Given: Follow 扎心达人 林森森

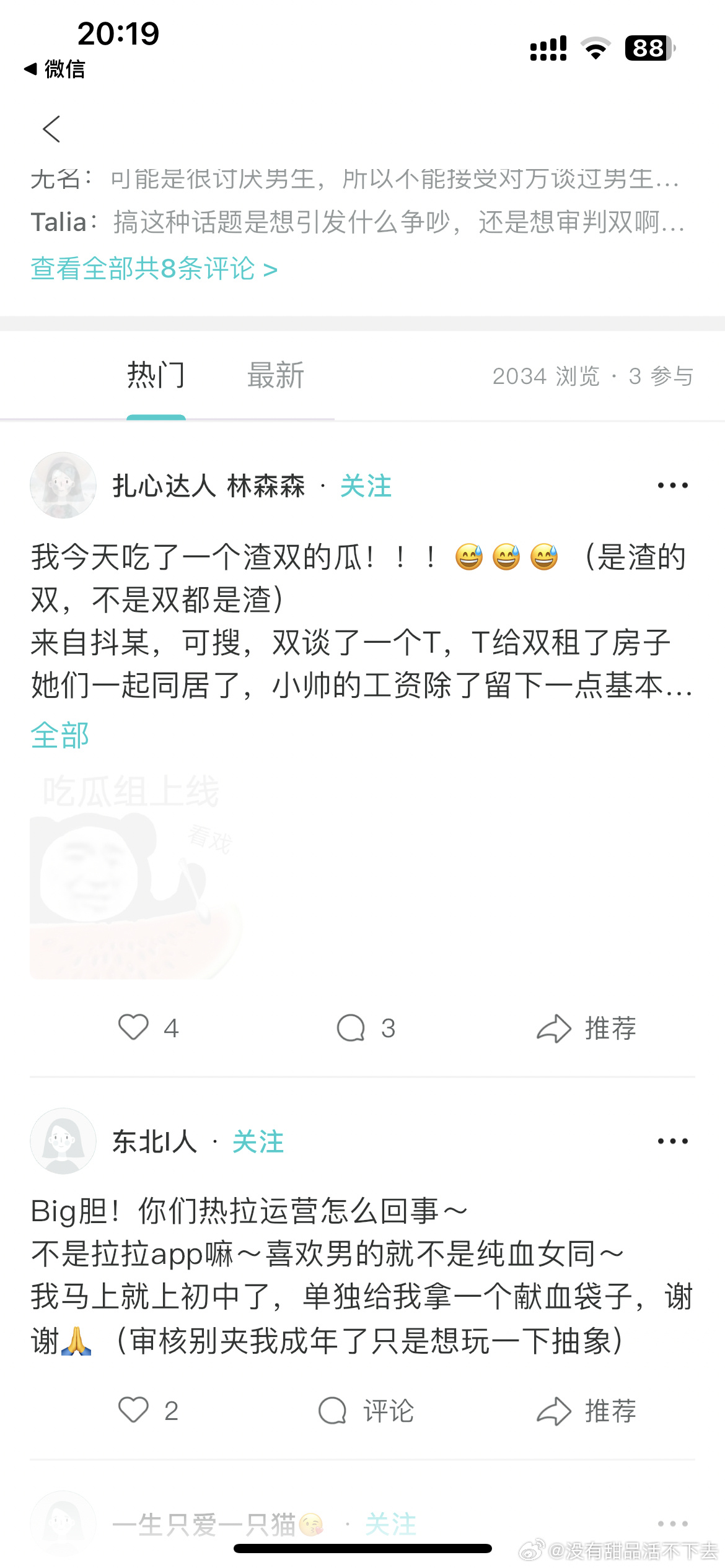Looking at the screenshot, I should tap(366, 486).
